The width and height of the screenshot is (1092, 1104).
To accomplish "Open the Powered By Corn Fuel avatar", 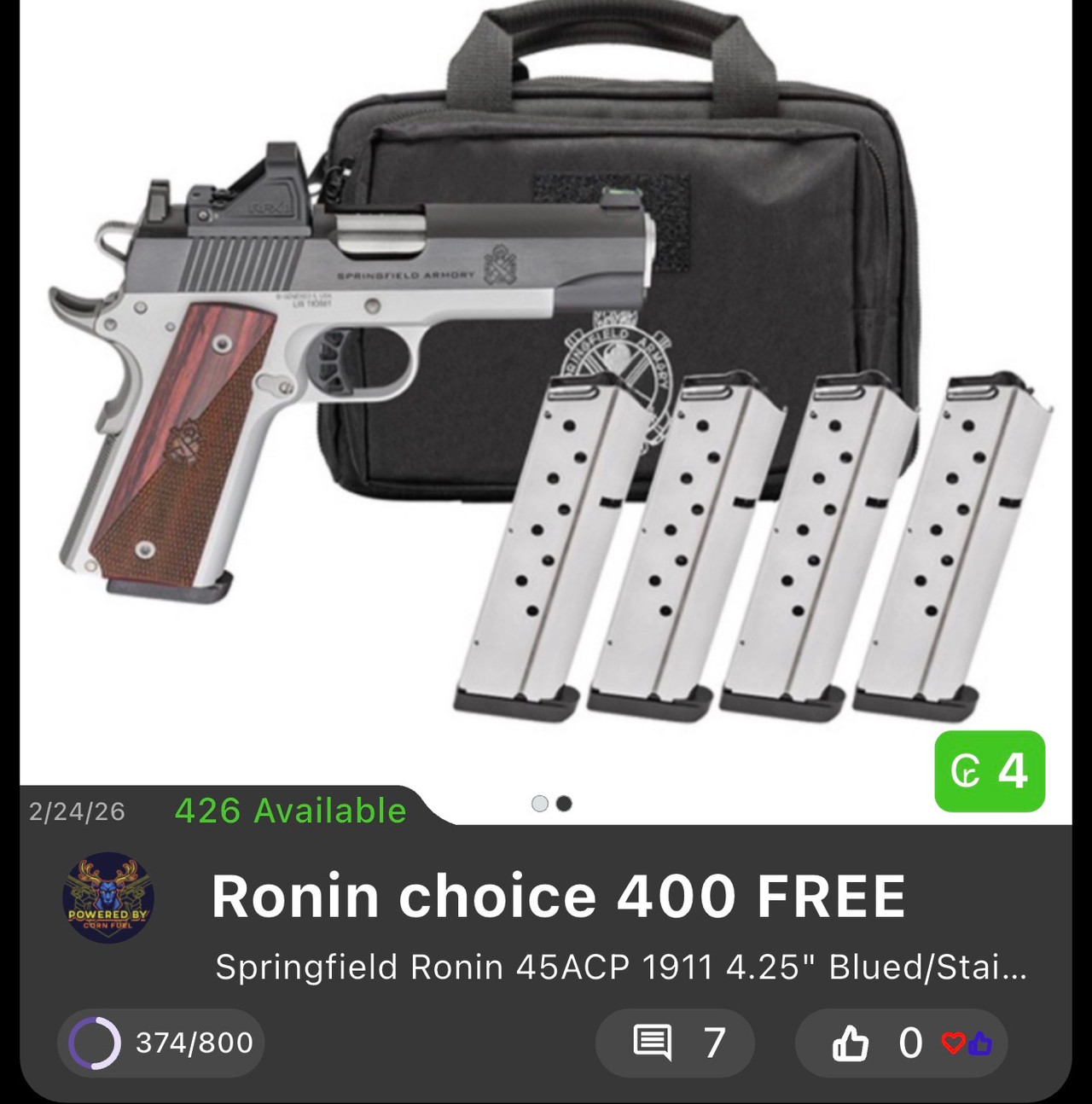I will click(108, 898).
